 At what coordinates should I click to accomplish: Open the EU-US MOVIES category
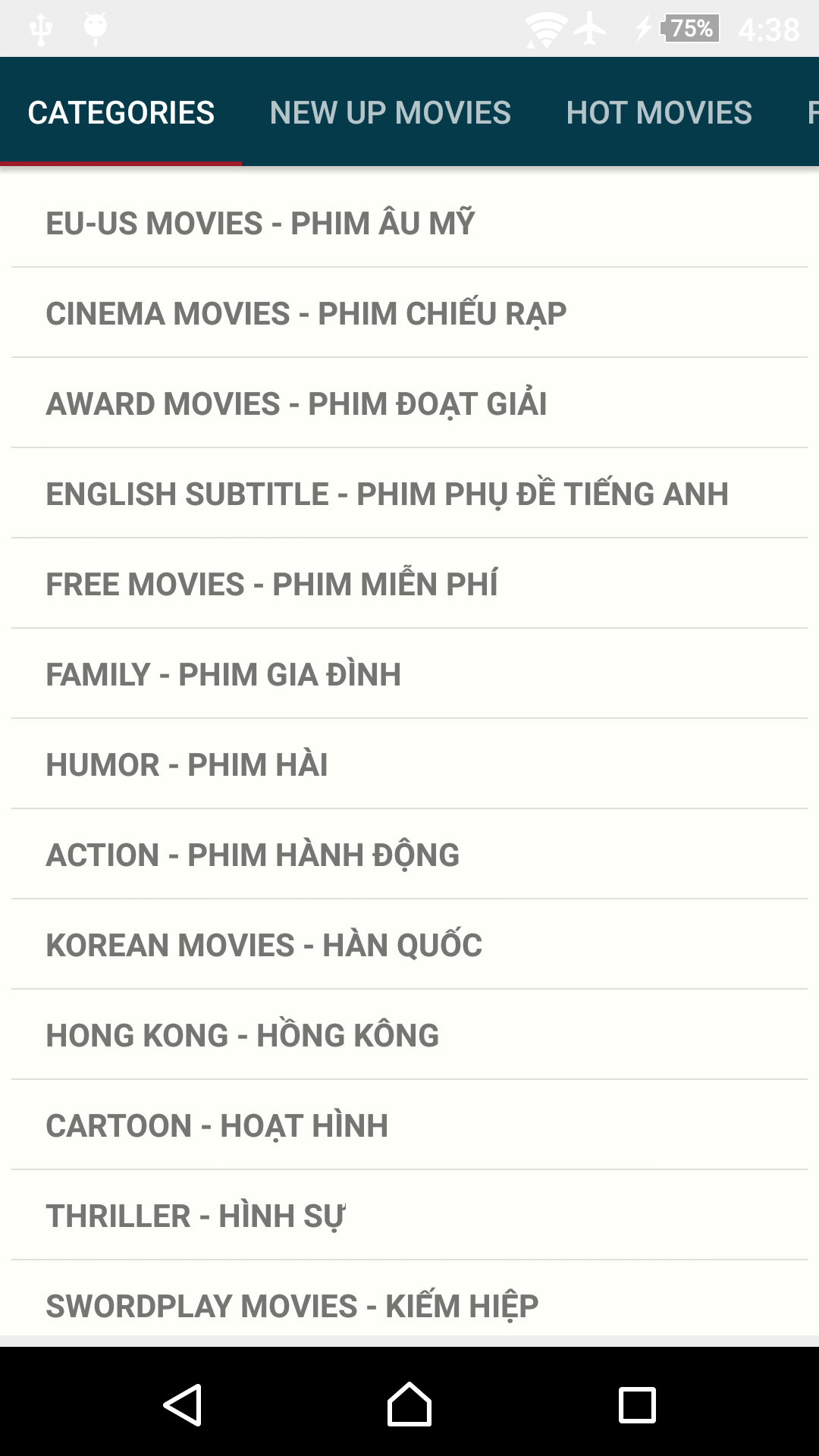(x=409, y=222)
